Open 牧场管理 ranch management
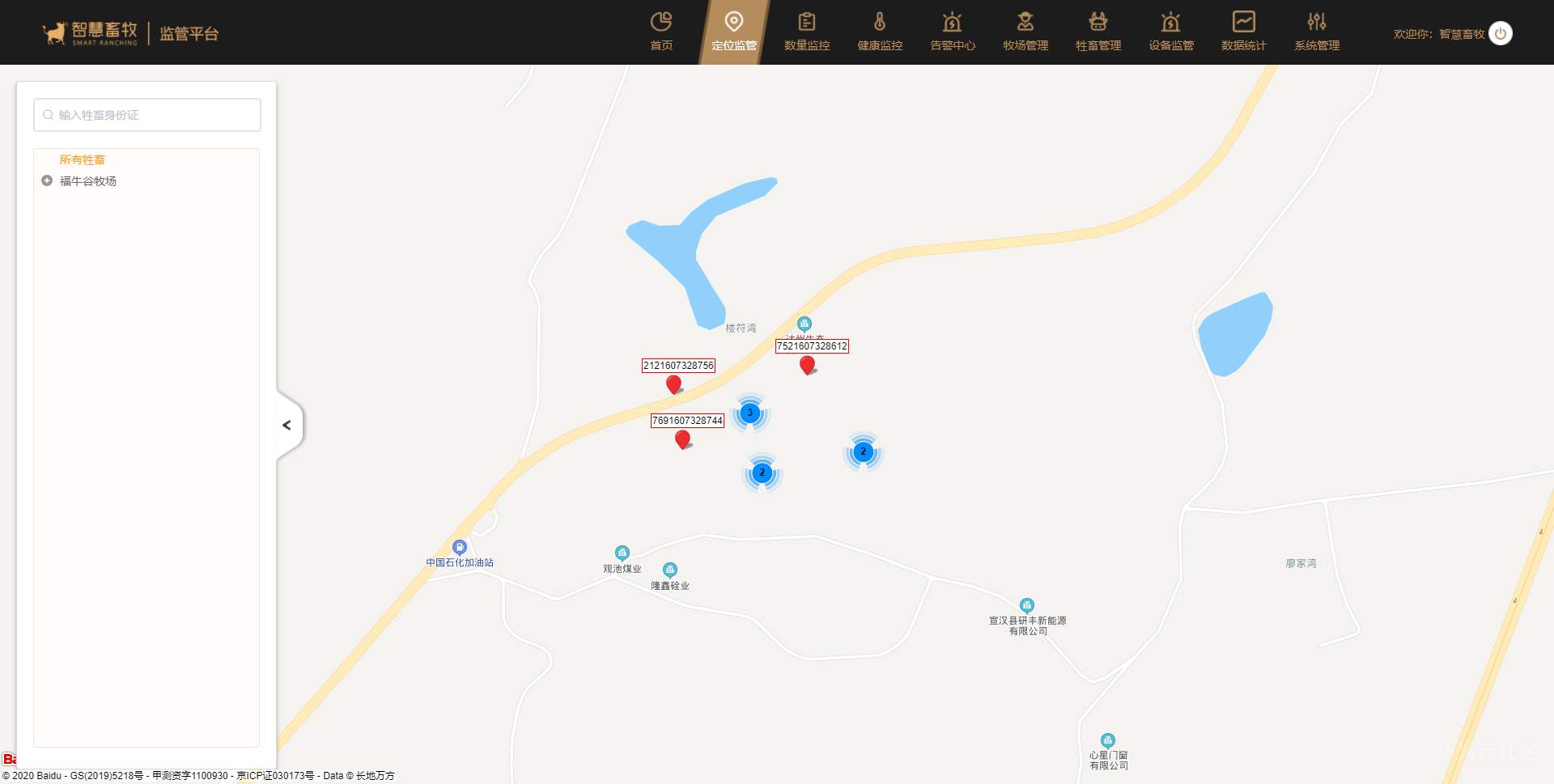The image size is (1554, 784). [x=1025, y=32]
